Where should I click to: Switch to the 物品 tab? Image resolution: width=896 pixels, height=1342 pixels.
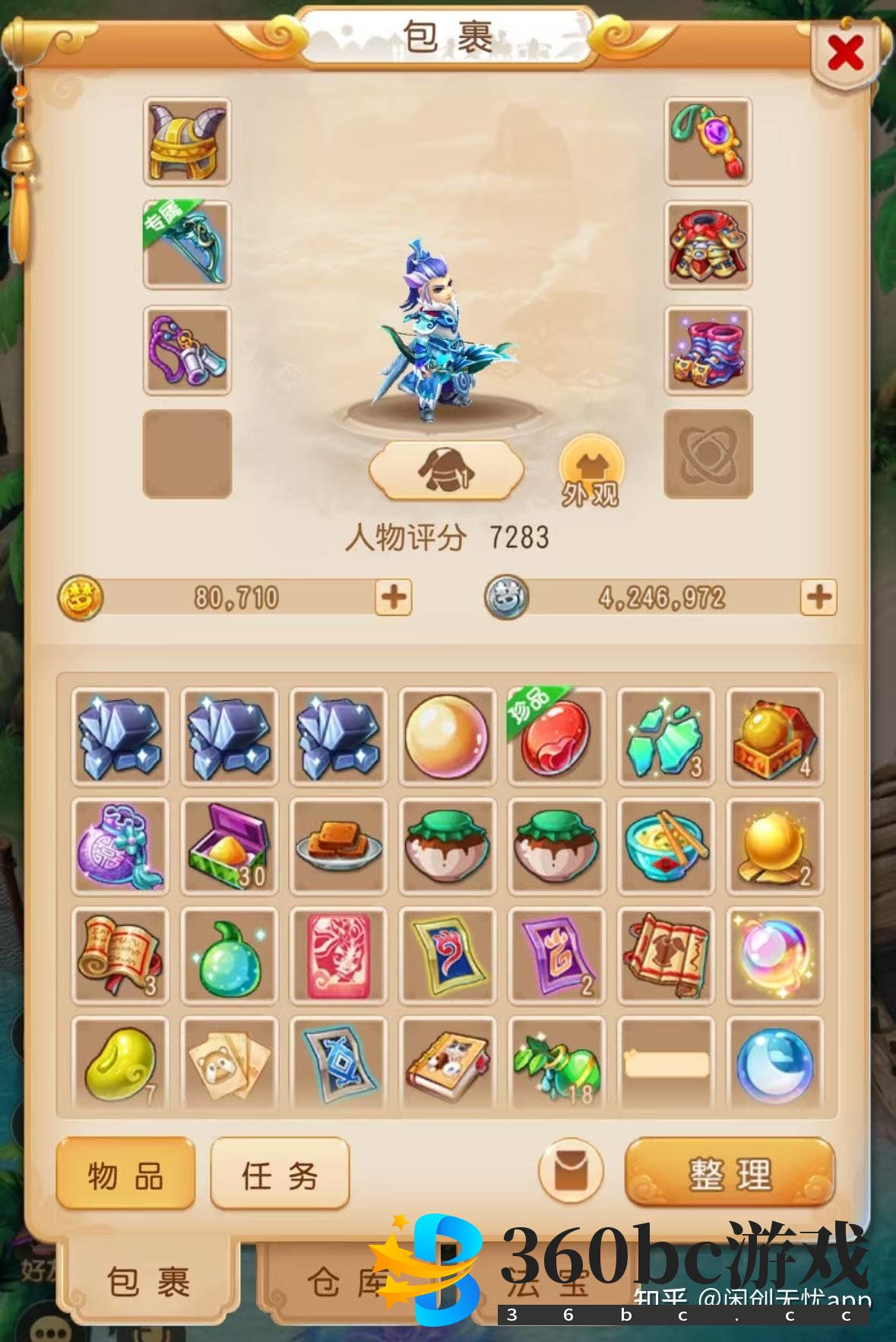[x=125, y=1175]
